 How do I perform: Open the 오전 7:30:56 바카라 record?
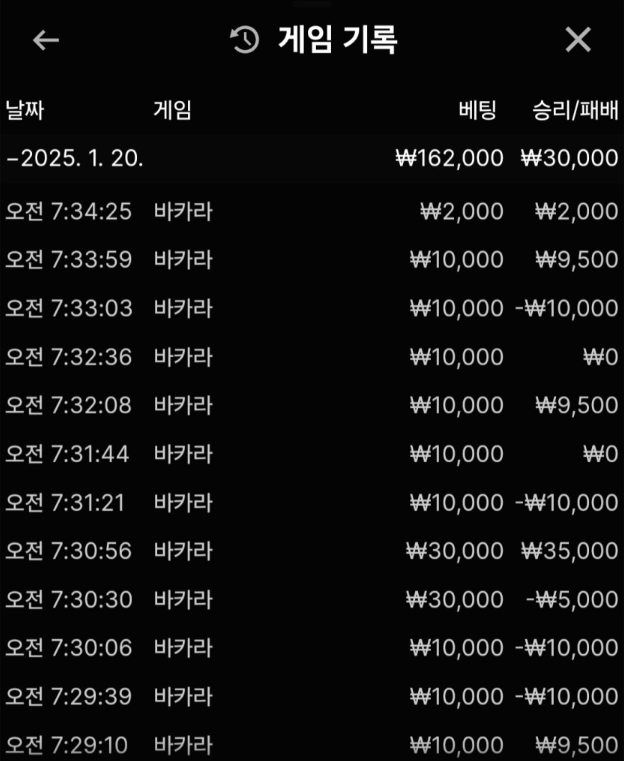tap(311, 551)
